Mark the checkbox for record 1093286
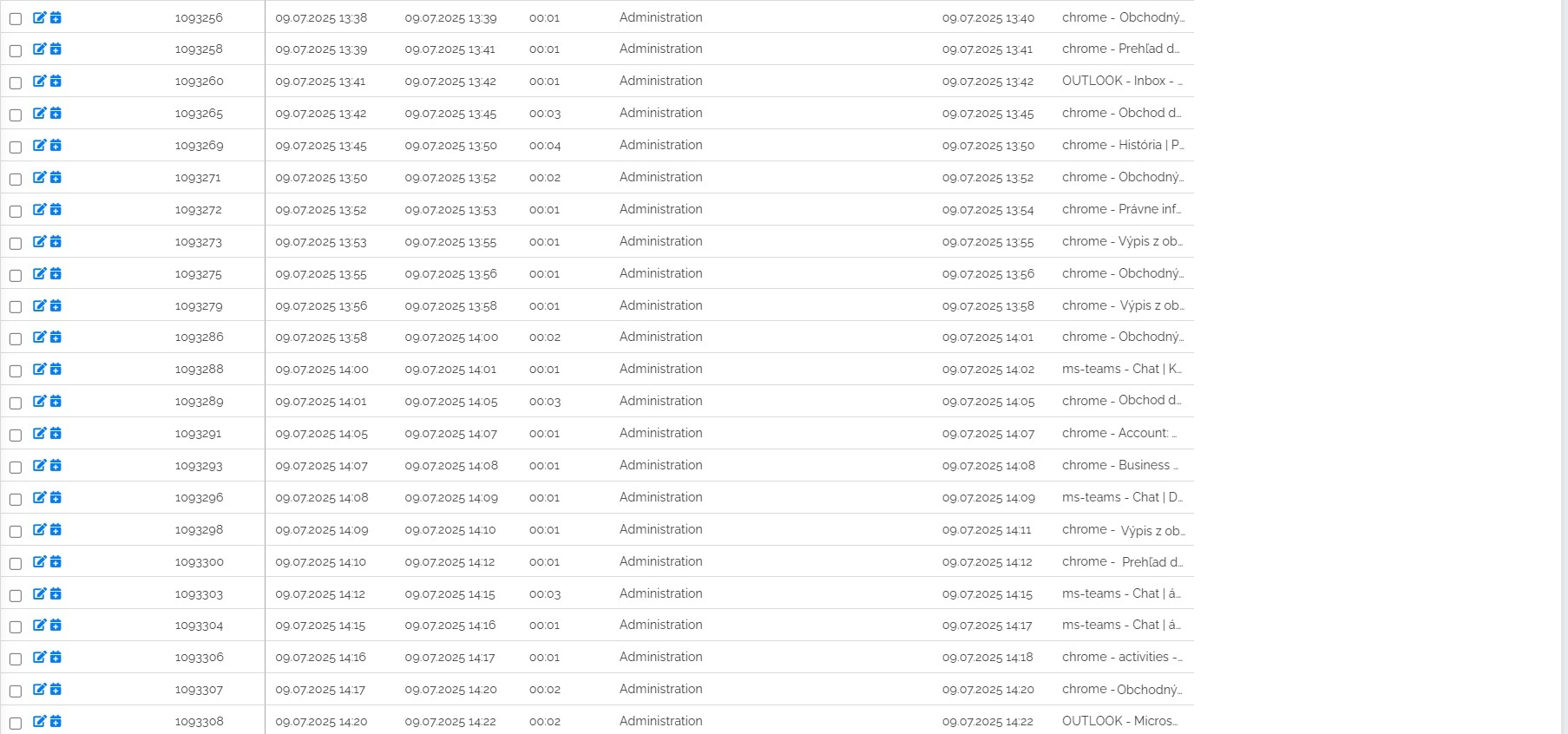The image size is (1568, 734). [x=16, y=339]
